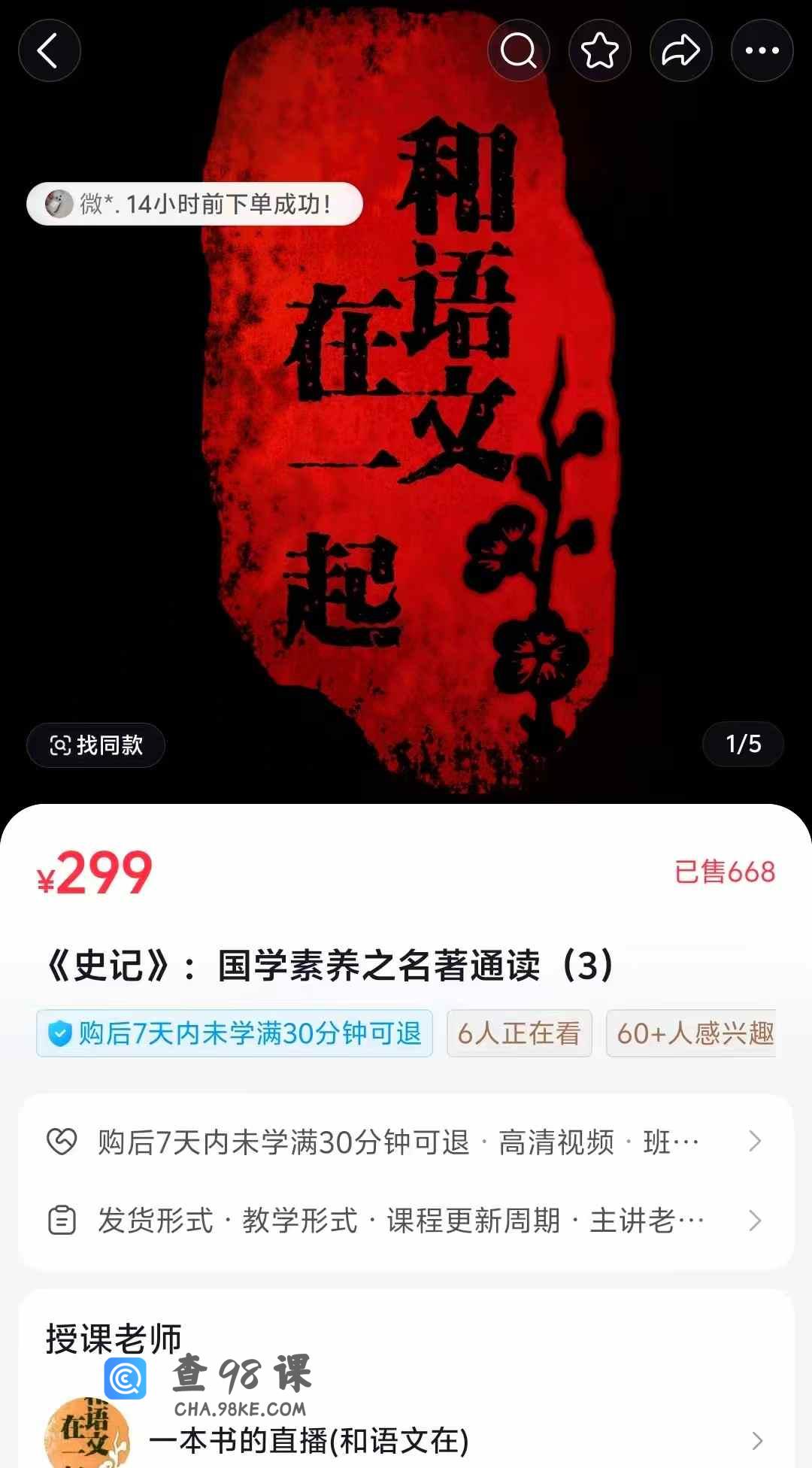Screen dimensions: 812x1468
Task: Go back using the top-left arrow
Action: 50,51
